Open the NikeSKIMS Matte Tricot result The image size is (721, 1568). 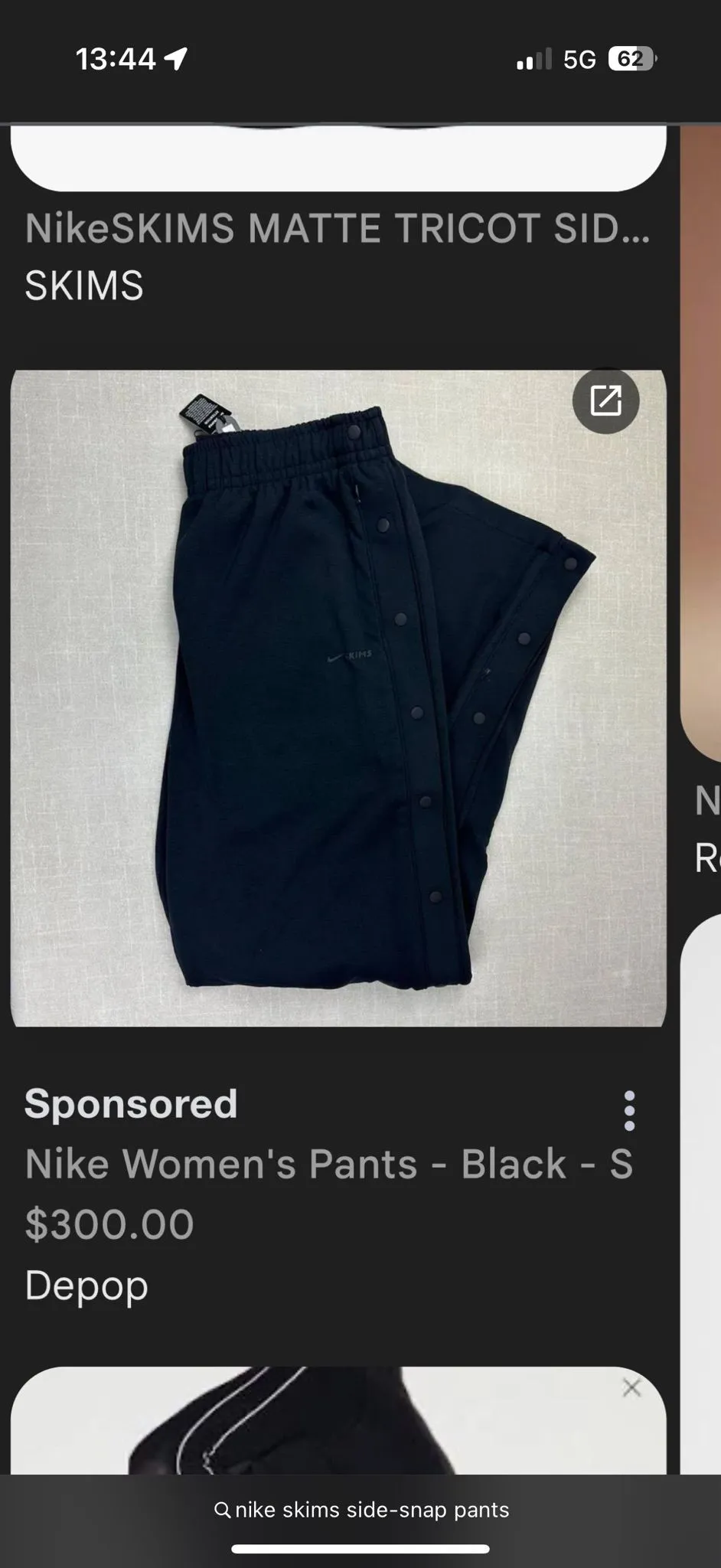click(338, 228)
